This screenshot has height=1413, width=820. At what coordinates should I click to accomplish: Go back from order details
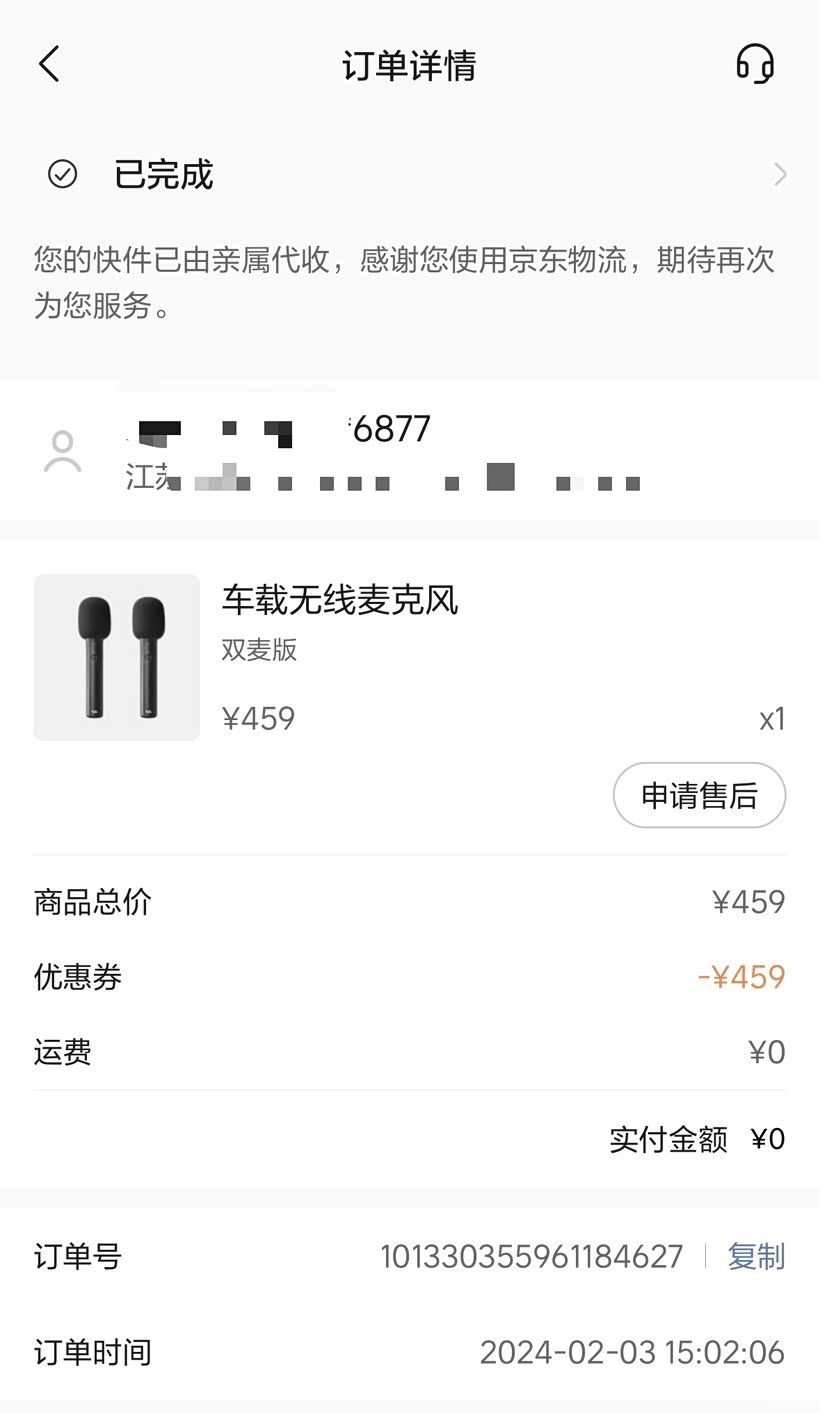pos(49,64)
